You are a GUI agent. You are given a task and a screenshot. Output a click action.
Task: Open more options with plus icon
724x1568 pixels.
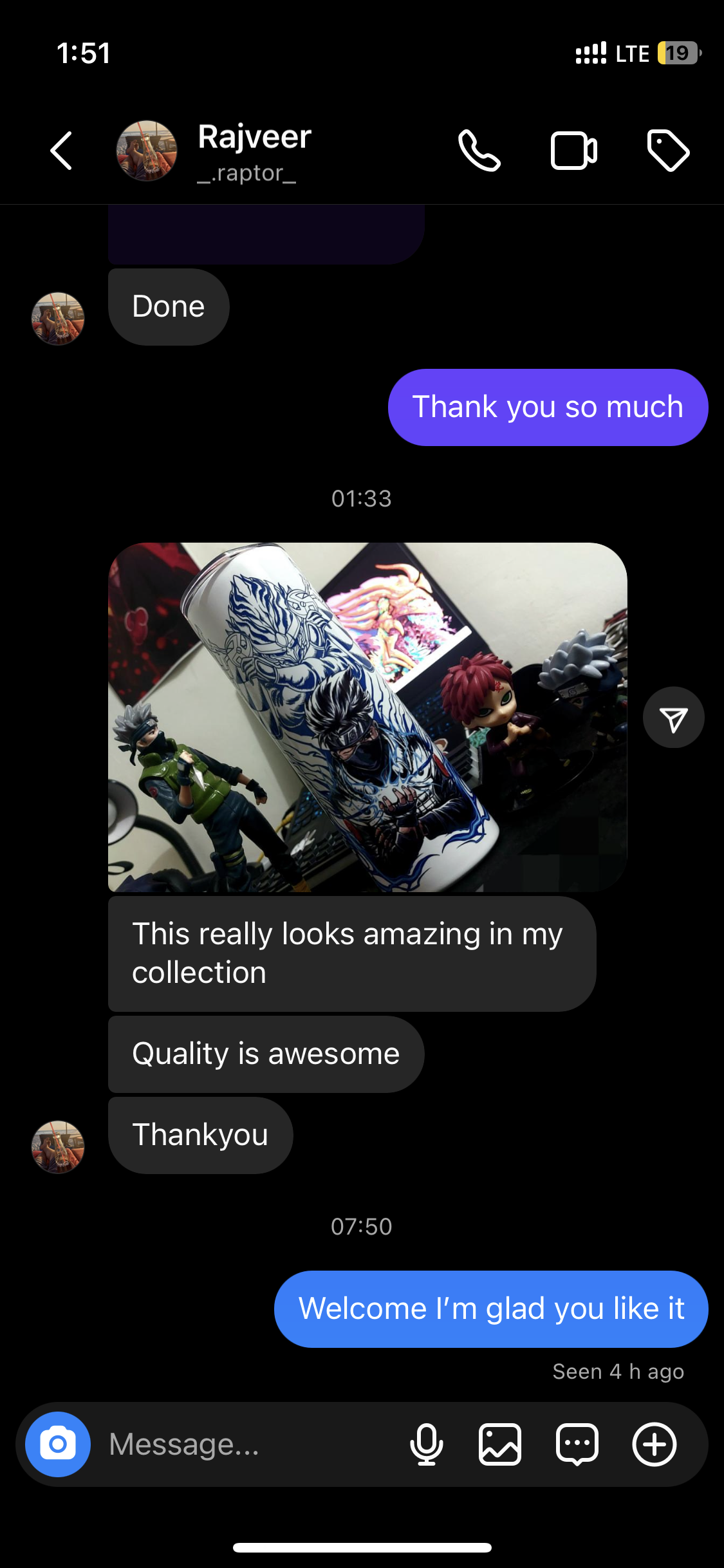tap(654, 1444)
